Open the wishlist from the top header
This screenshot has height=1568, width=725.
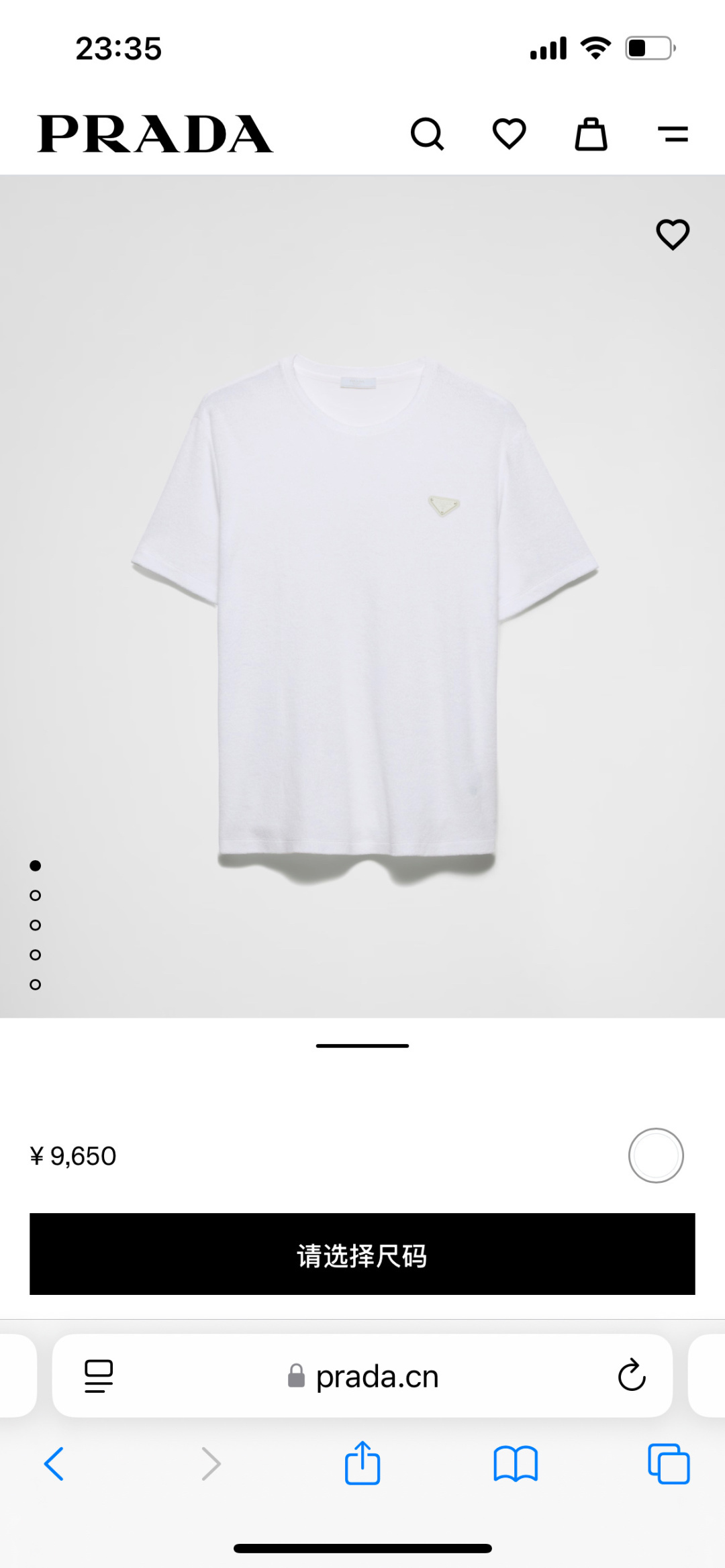(x=510, y=134)
